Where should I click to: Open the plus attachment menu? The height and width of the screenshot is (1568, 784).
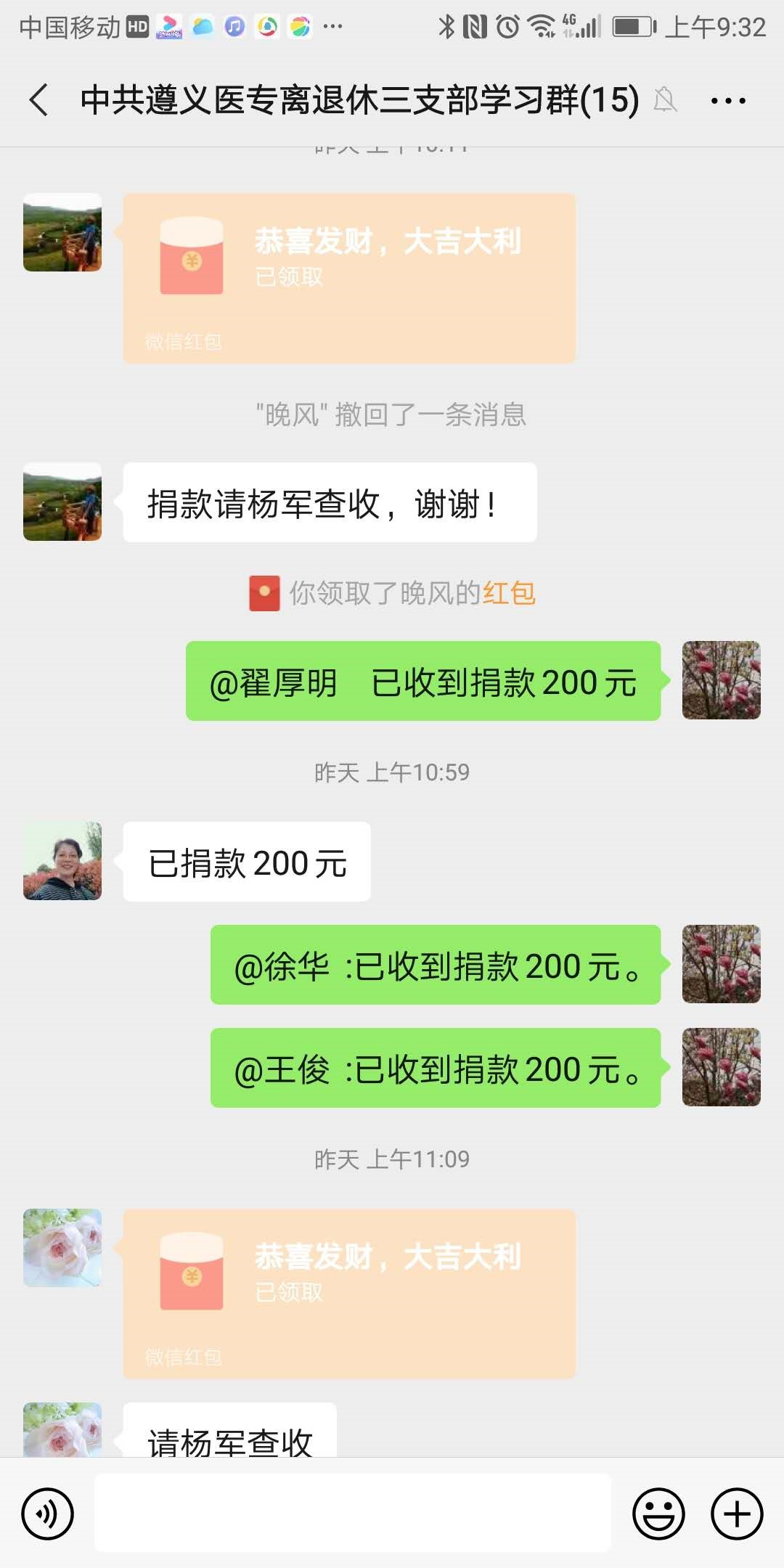click(737, 1514)
